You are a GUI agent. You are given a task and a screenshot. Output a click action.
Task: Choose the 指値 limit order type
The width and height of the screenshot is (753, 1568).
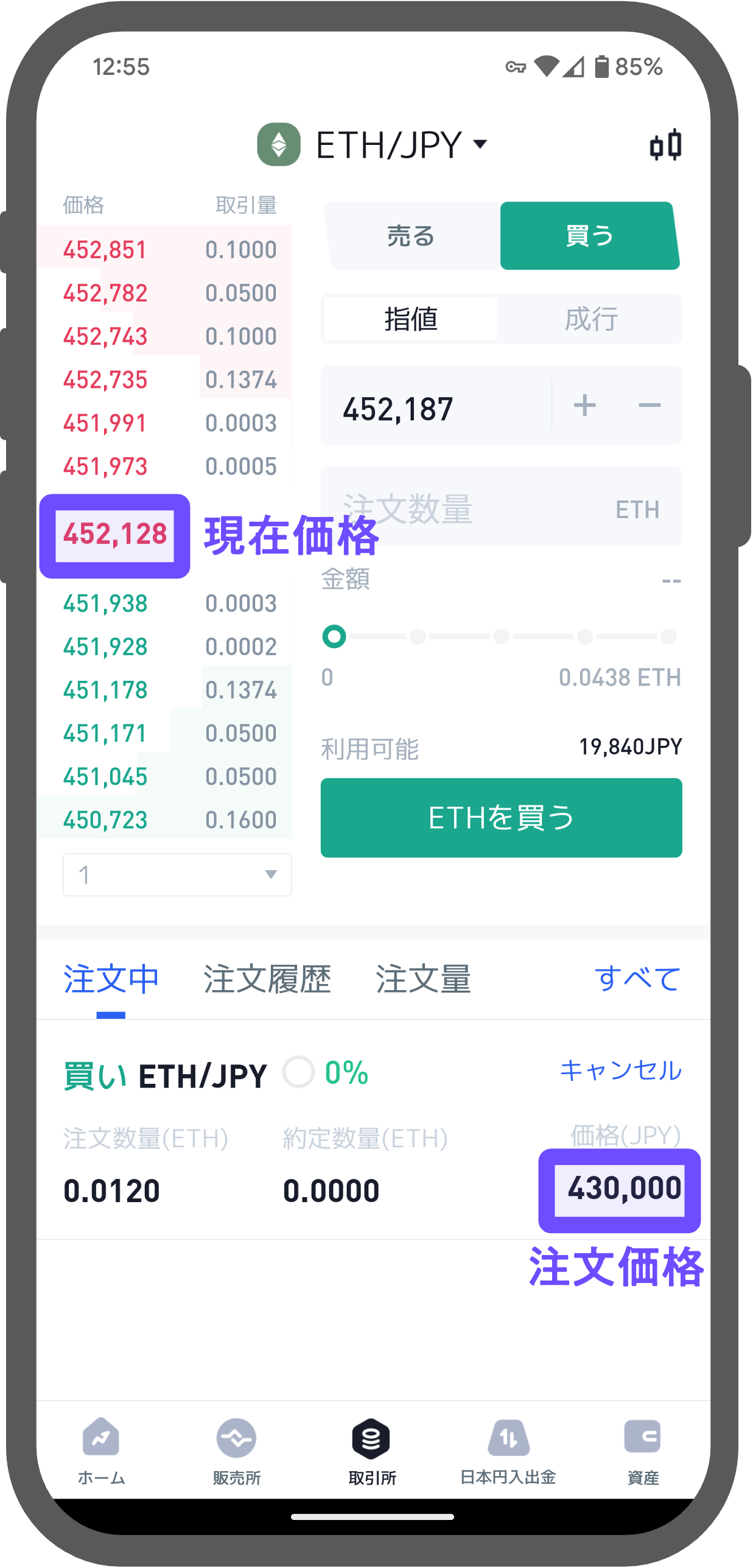(x=411, y=318)
